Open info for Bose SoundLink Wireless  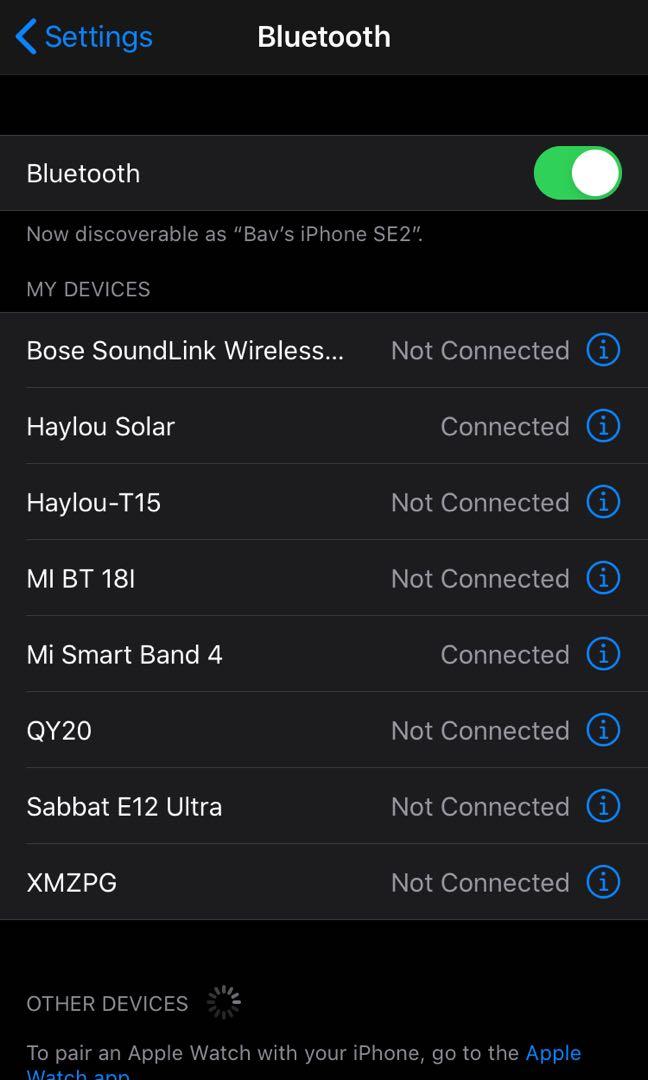[x=603, y=350]
